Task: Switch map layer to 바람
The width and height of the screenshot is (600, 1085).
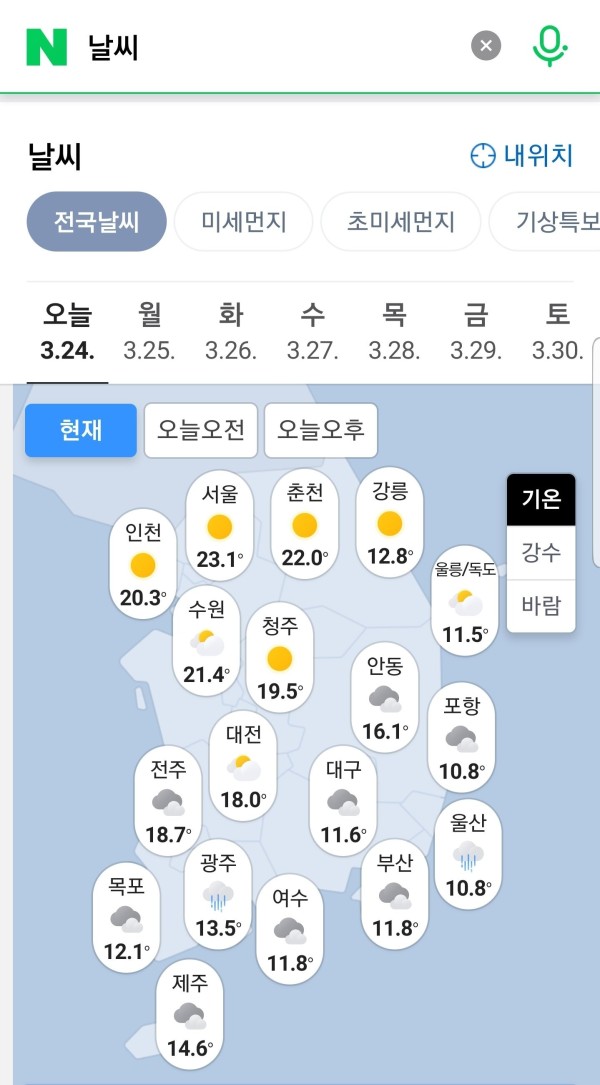Action: pos(541,605)
